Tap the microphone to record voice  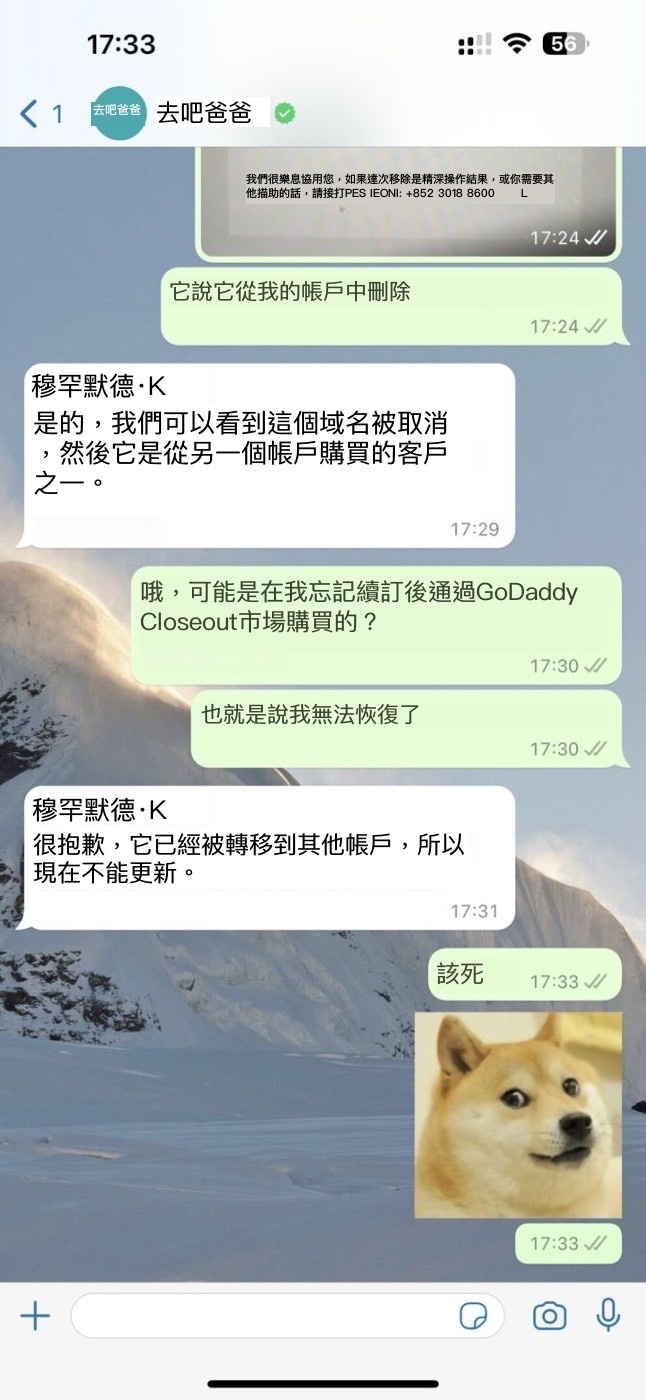(x=608, y=1315)
